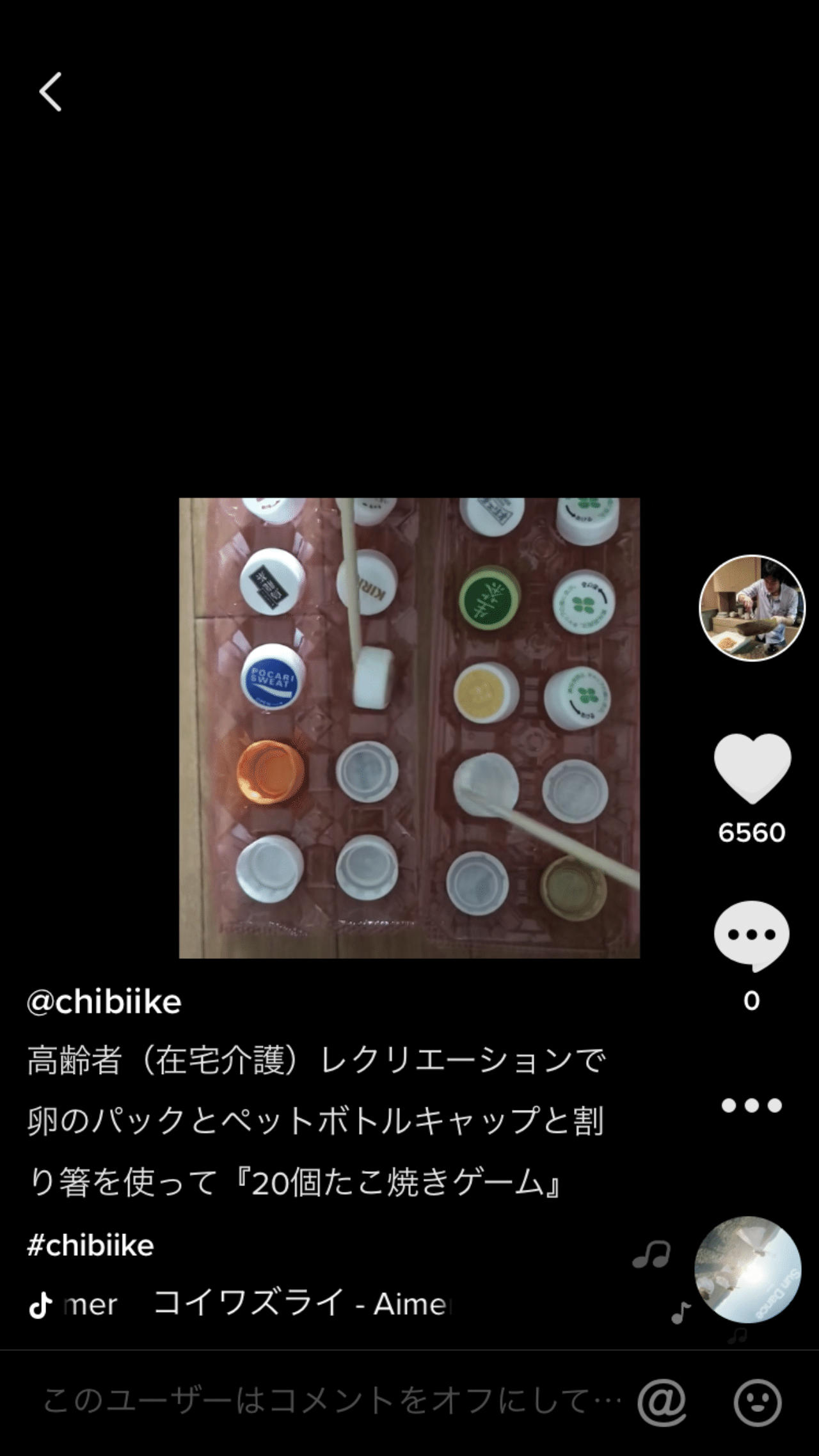The height and width of the screenshot is (1456, 819).
Task: Tap the @ mention icon
Action: [662, 1402]
